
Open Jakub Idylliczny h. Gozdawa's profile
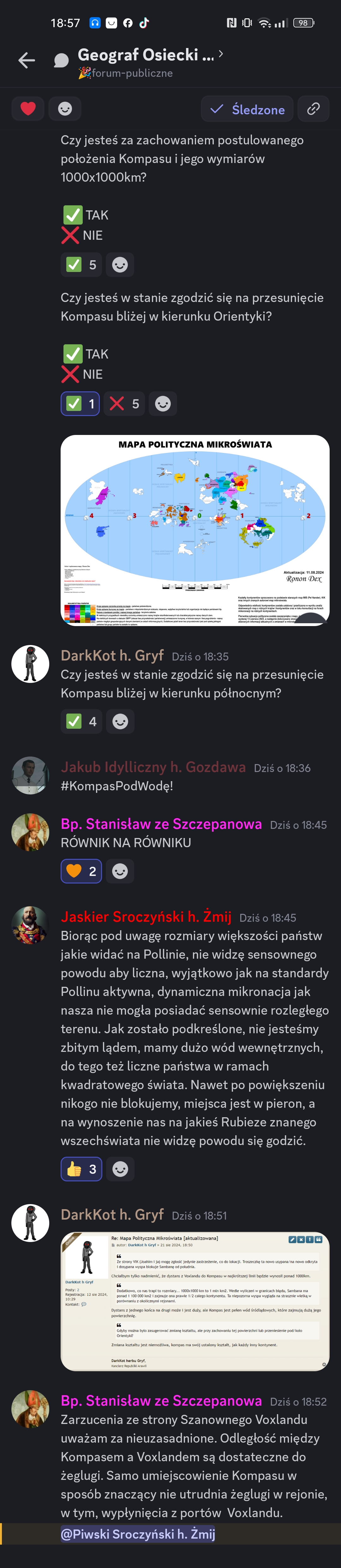click(153, 767)
